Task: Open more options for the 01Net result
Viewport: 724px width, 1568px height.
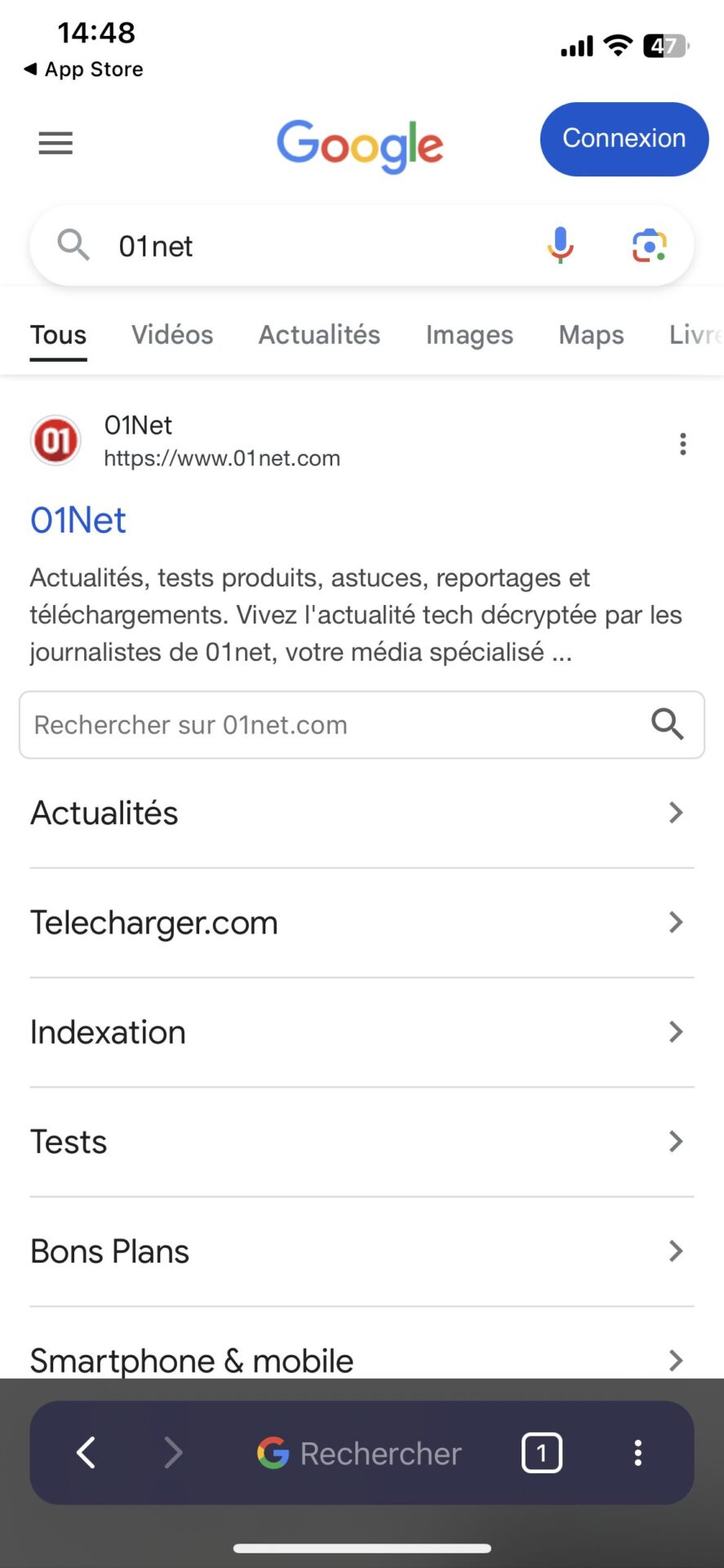Action: tap(682, 444)
